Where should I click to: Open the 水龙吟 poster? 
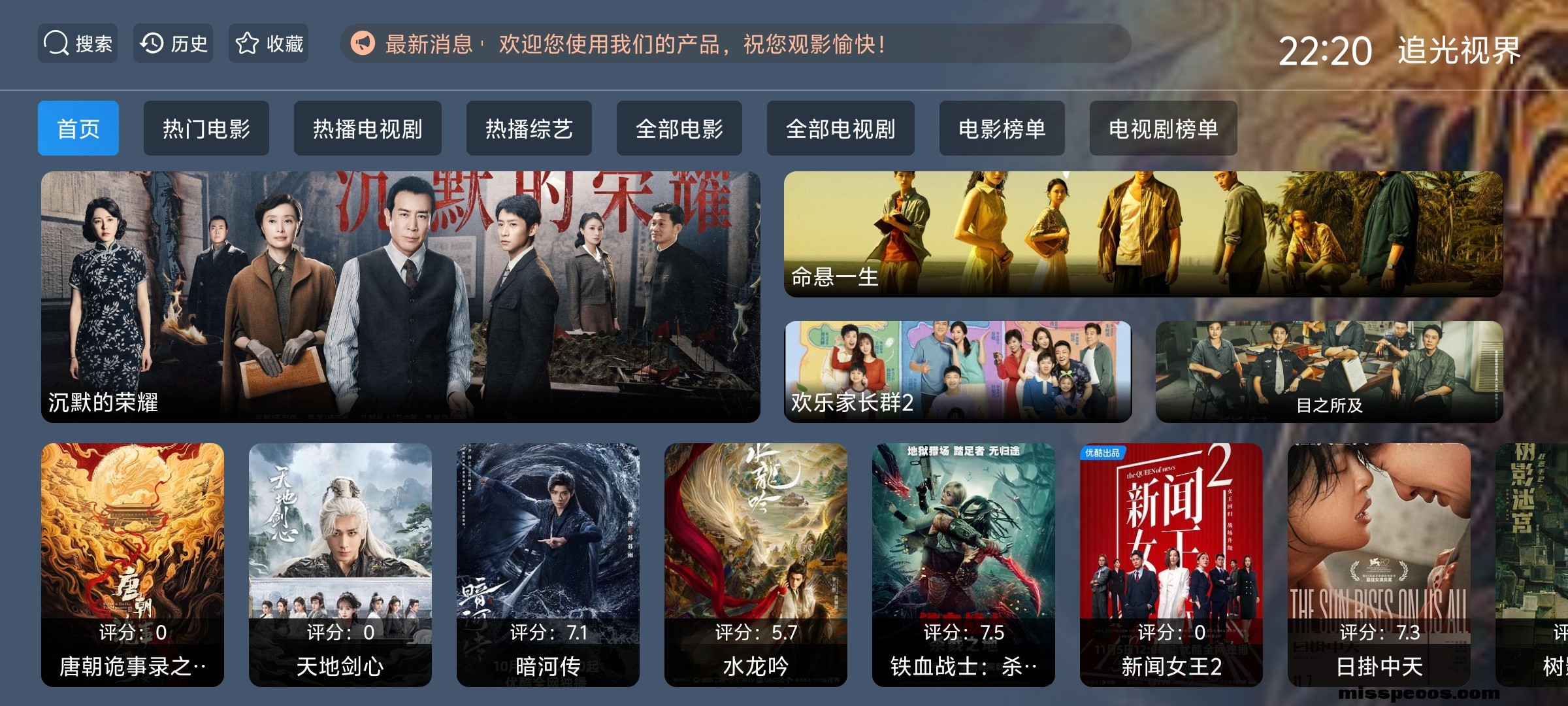755,564
